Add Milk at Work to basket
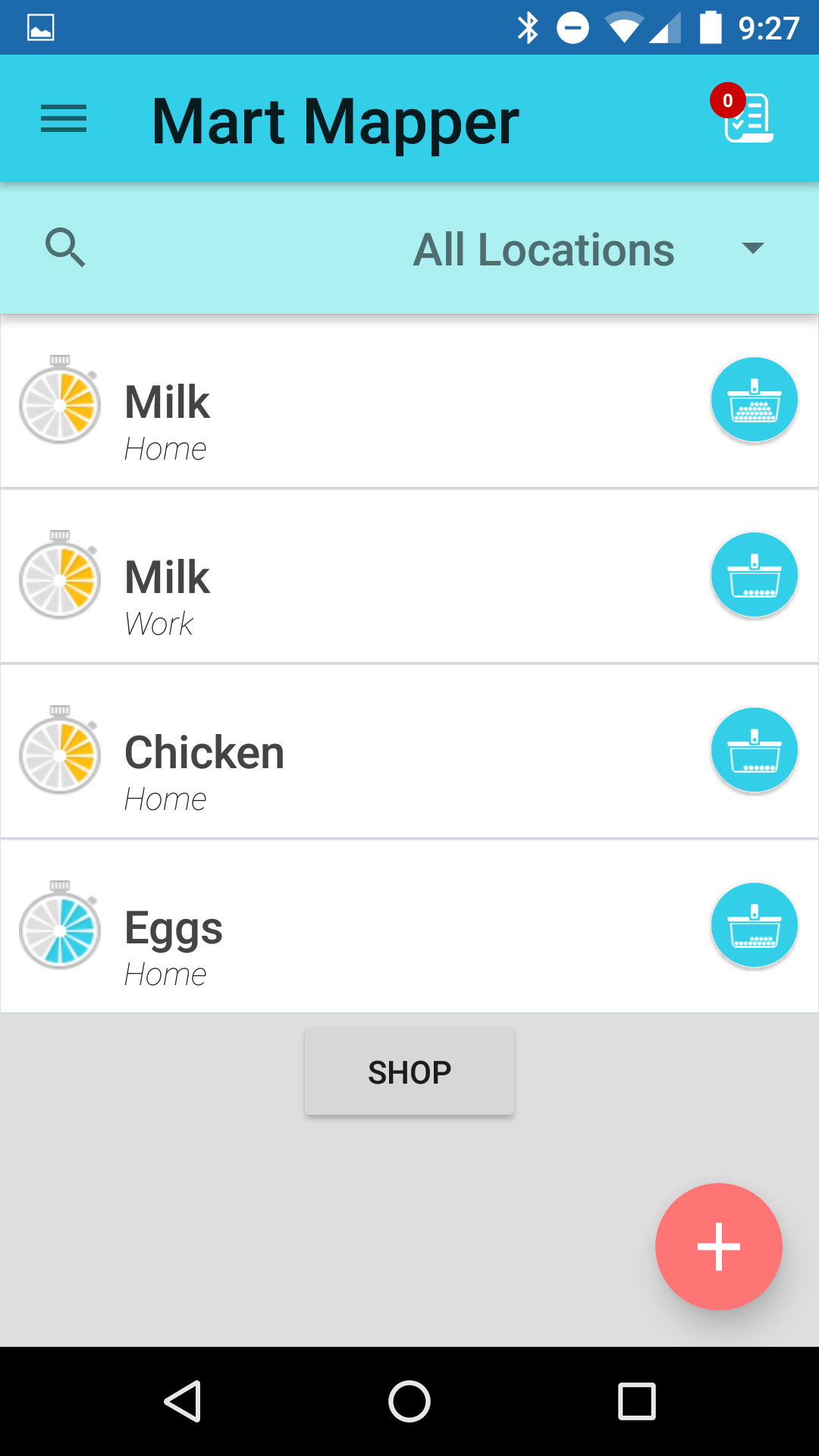This screenshot has width=819, height=1456. tap(754, 575)
